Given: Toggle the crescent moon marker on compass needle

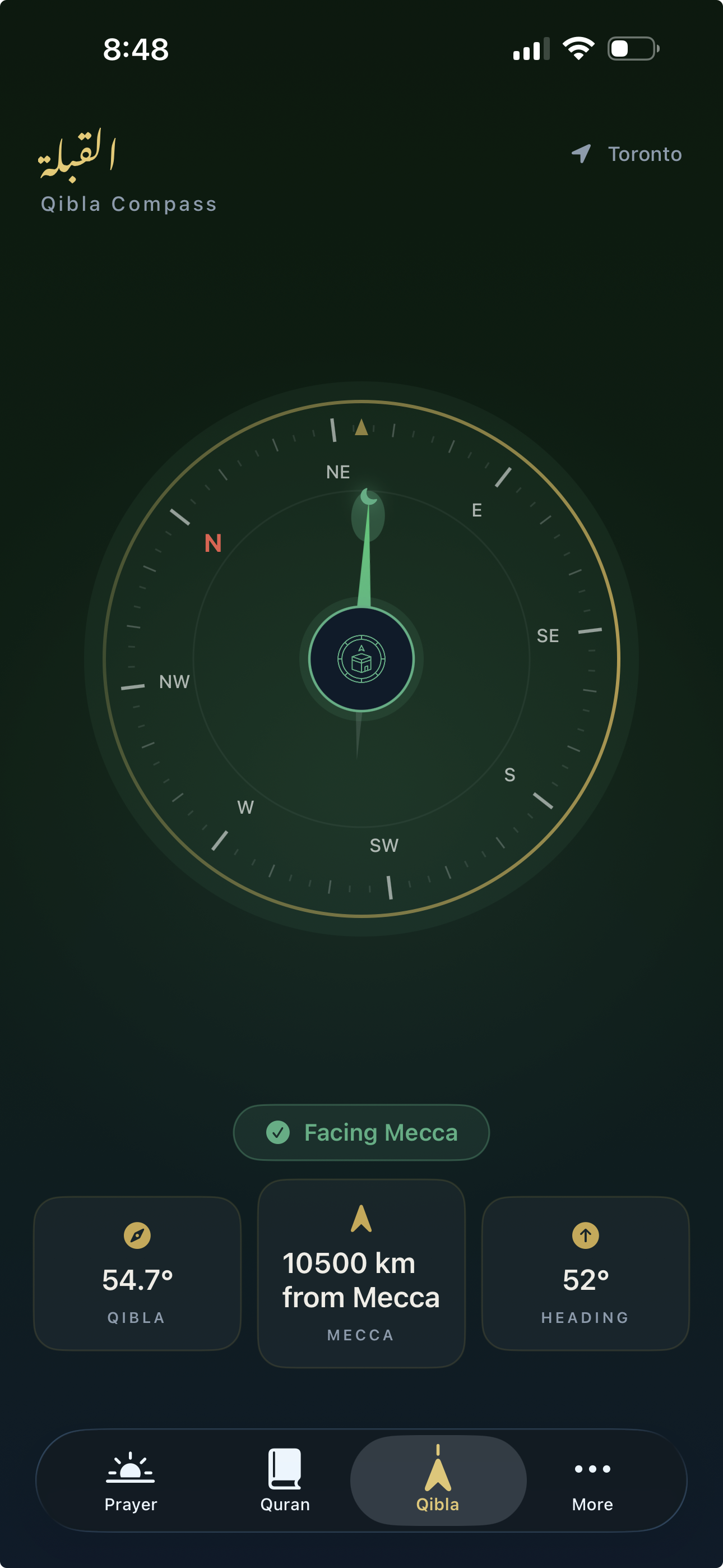Looking at the screenshot, I should [368, 498].
